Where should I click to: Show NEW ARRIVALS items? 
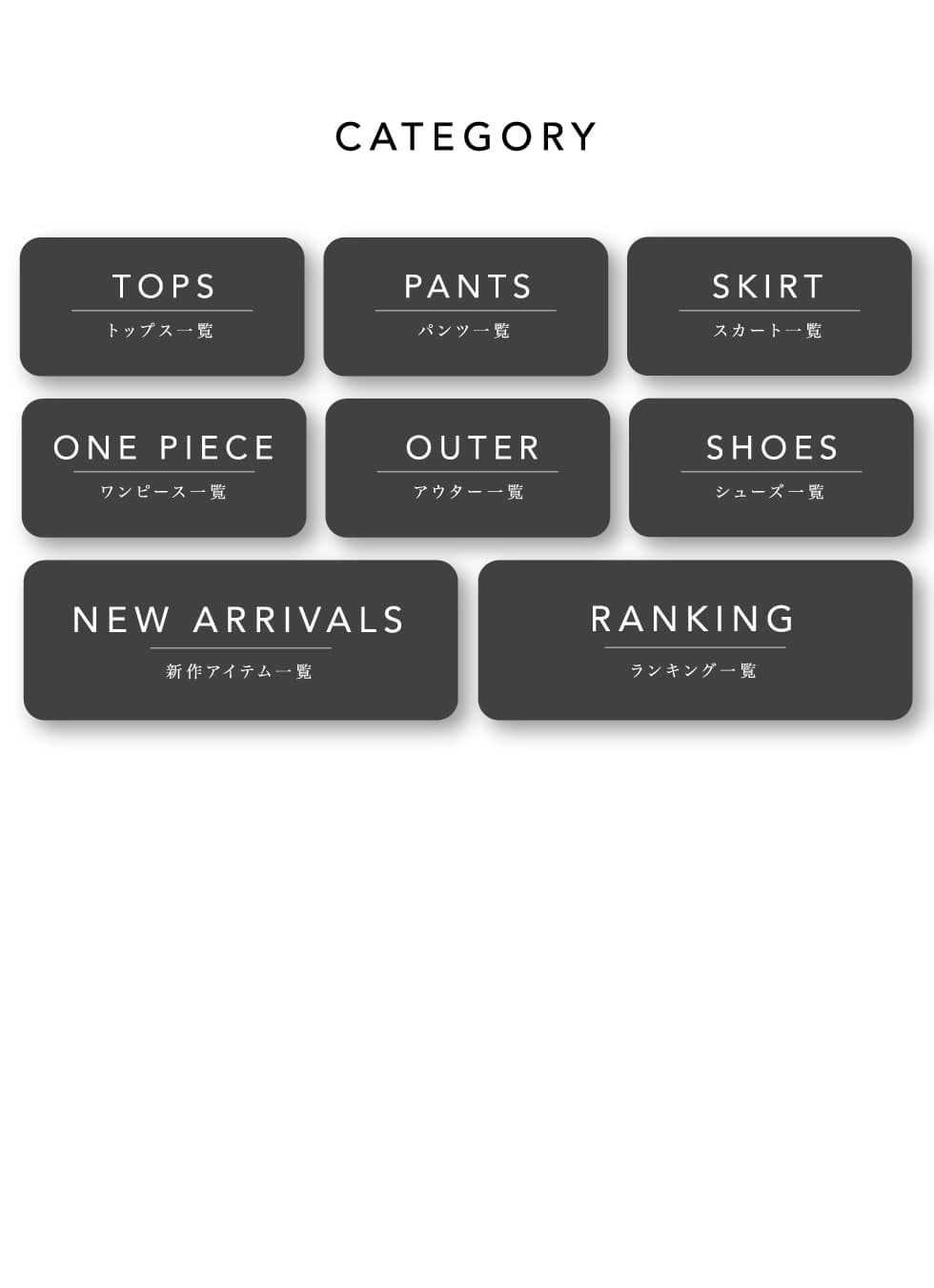240,640
